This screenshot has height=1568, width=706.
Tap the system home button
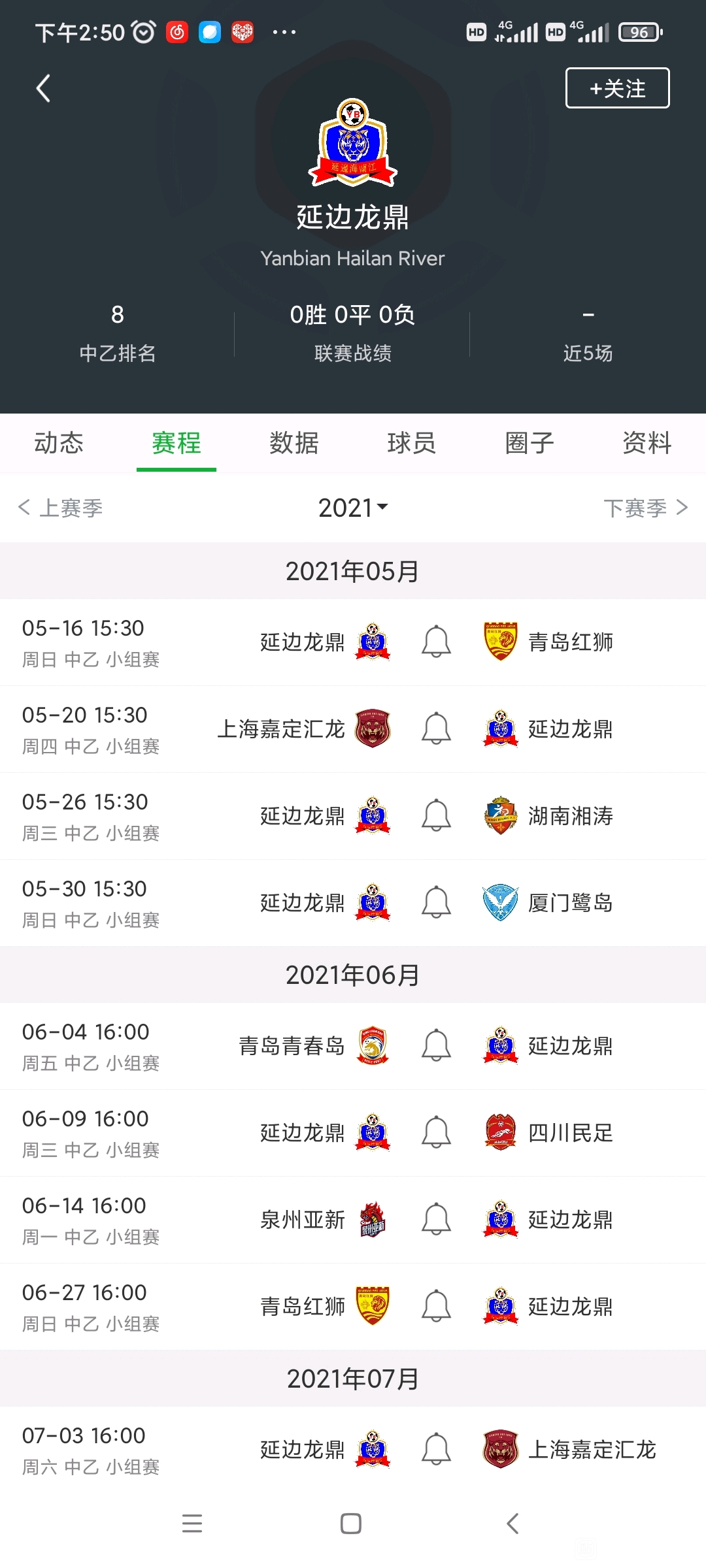pos(351,1524)
